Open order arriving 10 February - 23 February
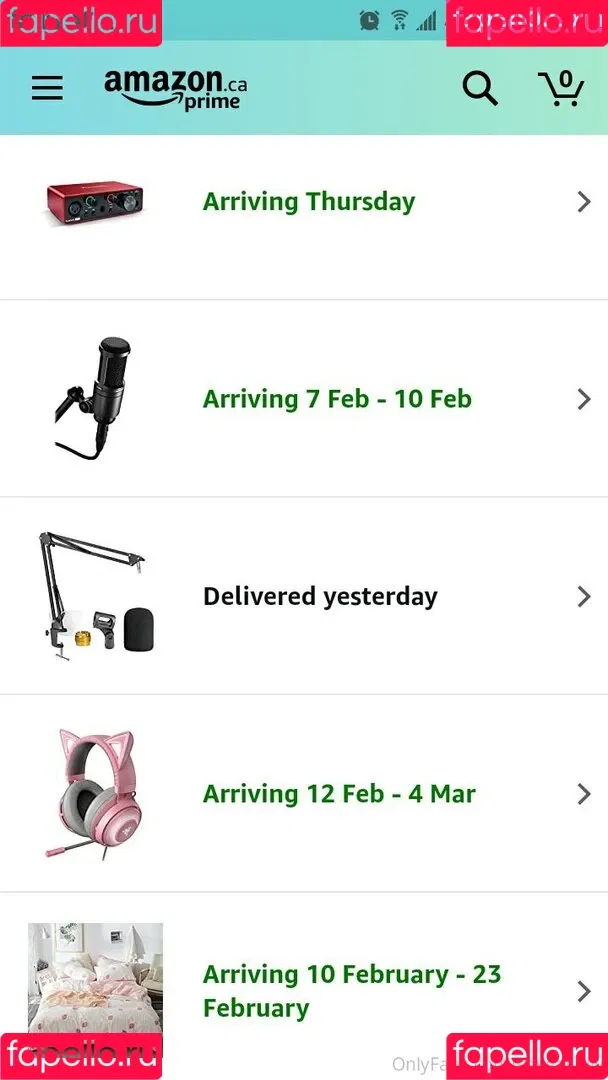608x1080 pixels. pos(351,990)
